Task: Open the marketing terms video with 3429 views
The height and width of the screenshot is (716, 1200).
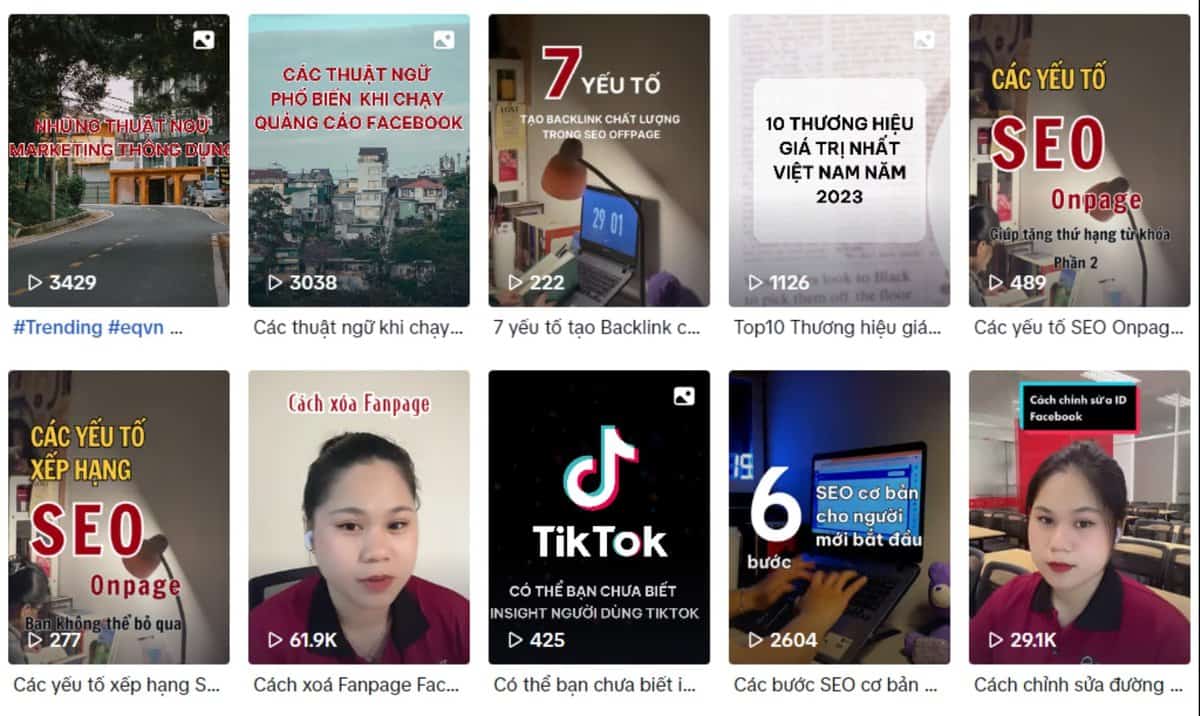Action: click(x=118, y=160)
